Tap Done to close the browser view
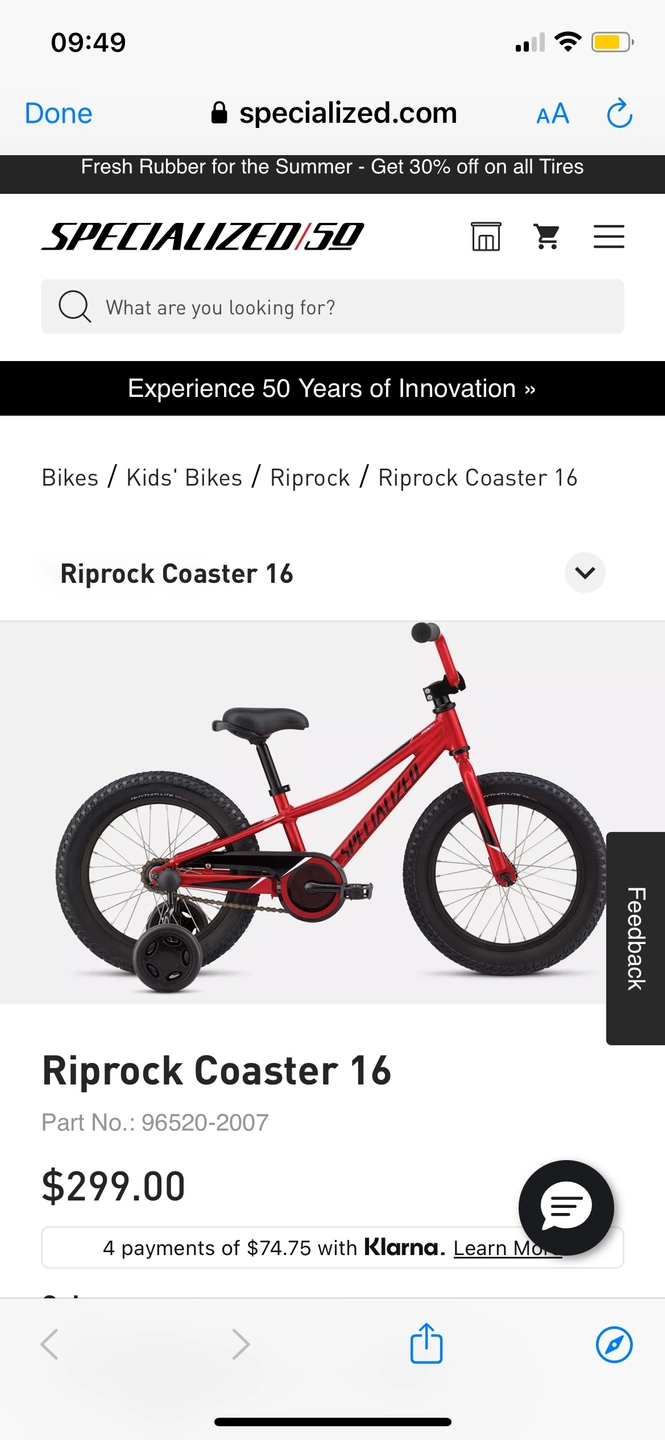This screenshot has width=665, height=1440. 58,114
